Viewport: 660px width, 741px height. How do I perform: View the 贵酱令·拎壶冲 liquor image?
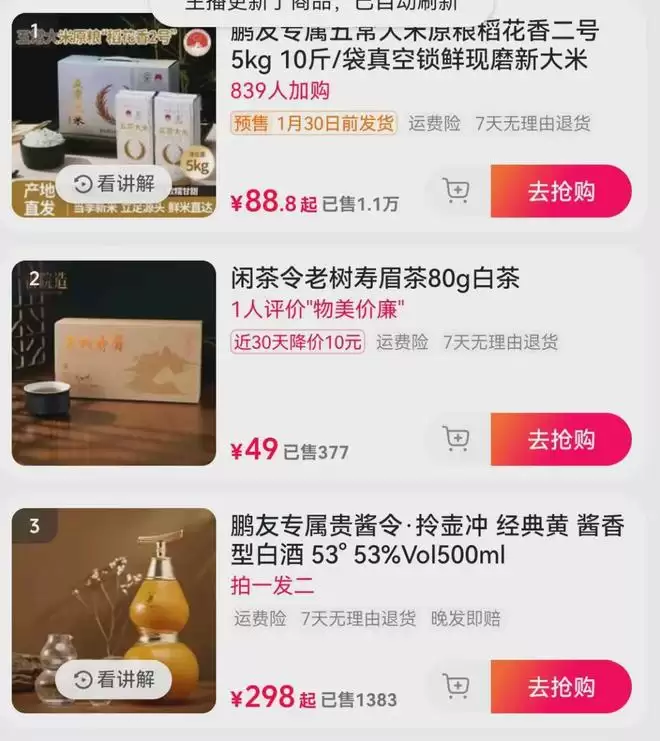click(113, 600)
